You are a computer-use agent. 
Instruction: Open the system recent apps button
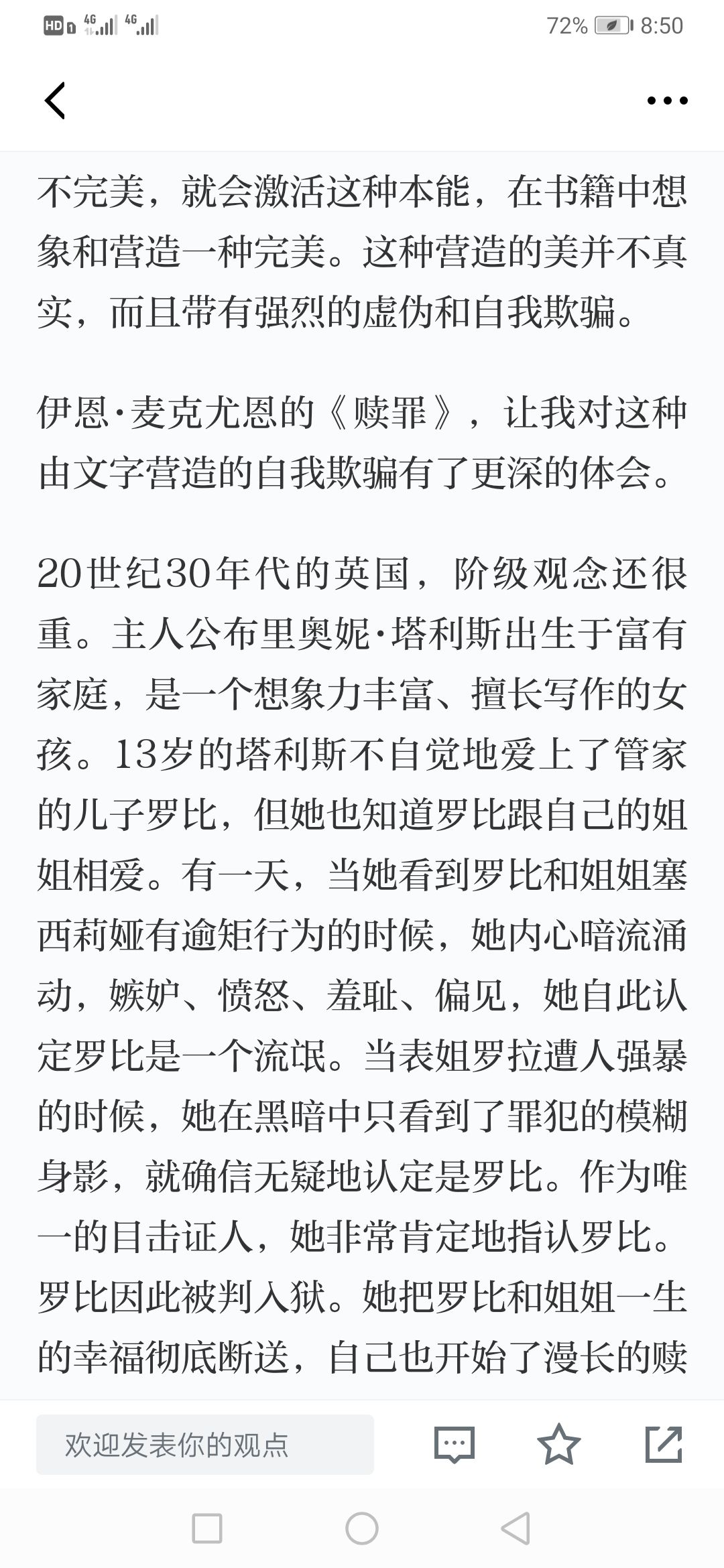[207, 1528]
